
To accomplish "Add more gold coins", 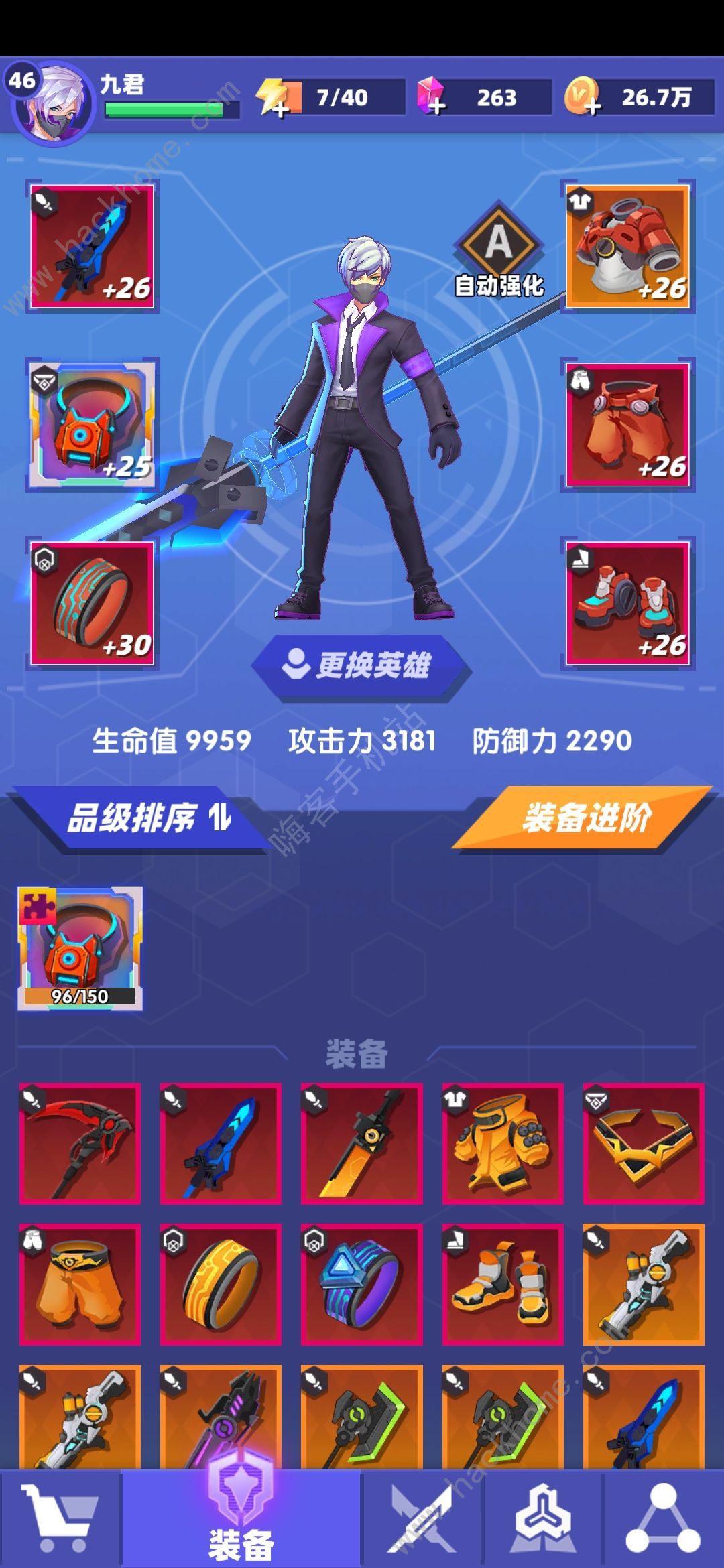I will [583, 99].
